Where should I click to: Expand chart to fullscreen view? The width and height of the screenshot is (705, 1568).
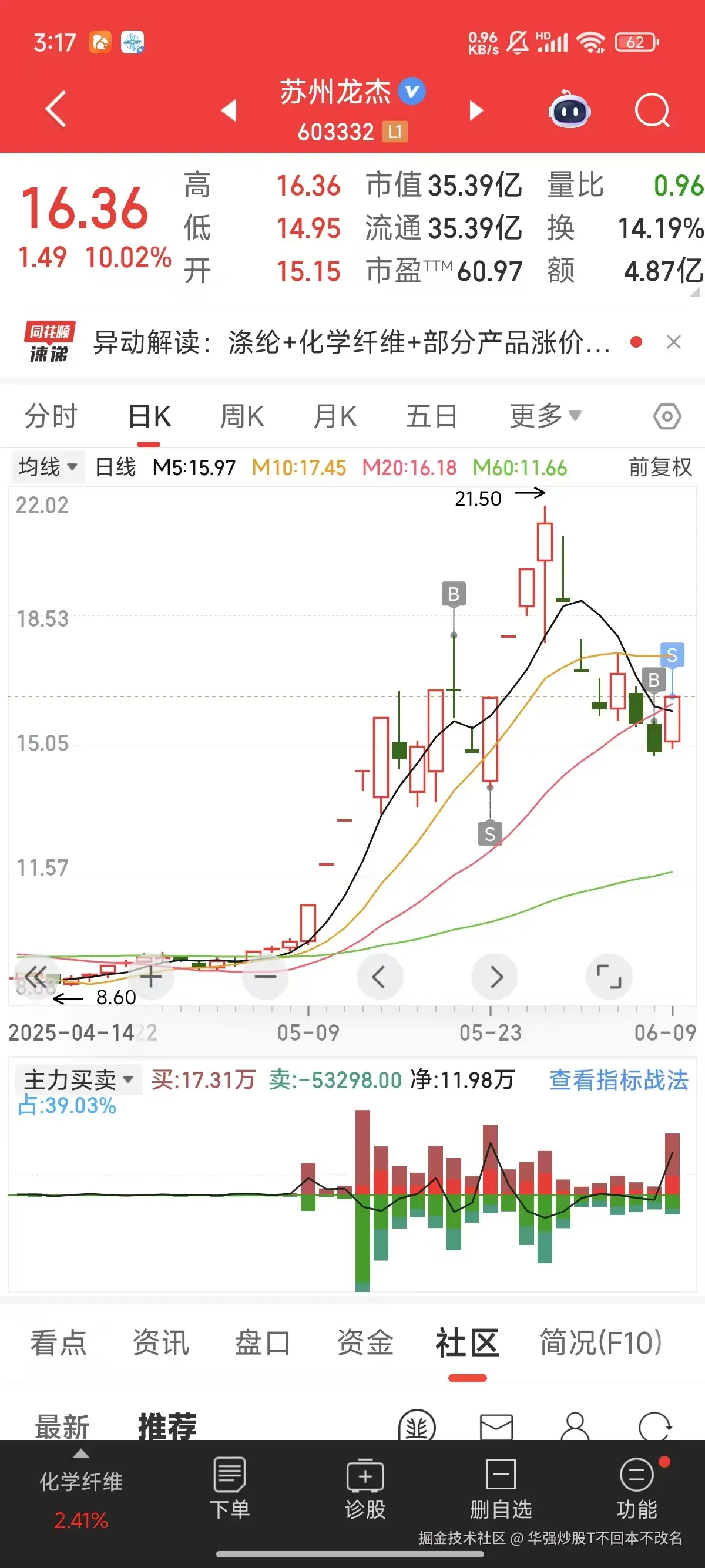609,977
